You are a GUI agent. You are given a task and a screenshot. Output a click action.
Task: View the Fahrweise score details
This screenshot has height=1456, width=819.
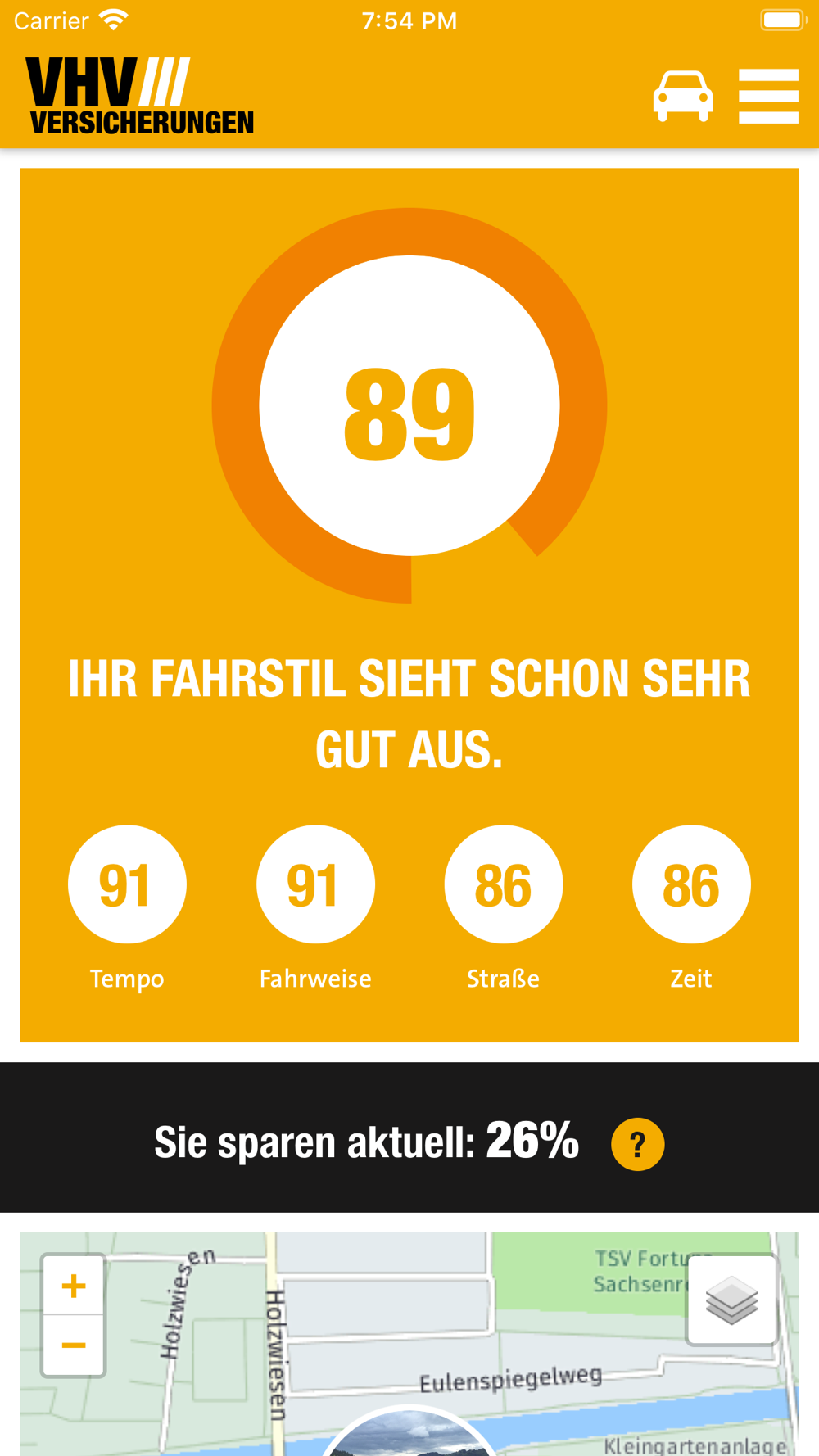point(315,884)
